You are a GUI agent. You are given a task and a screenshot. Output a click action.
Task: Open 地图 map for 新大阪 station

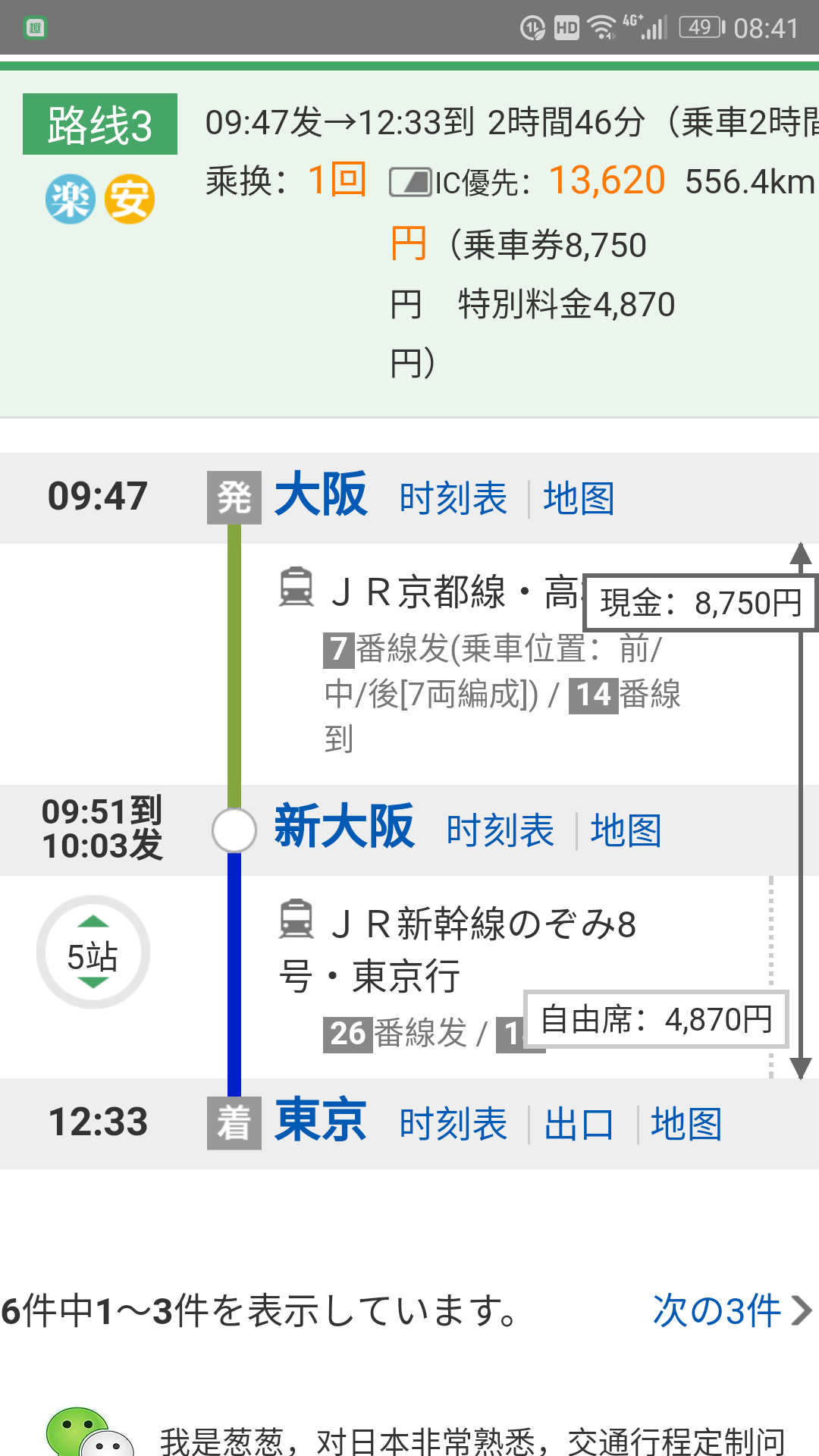click(626, 830)
